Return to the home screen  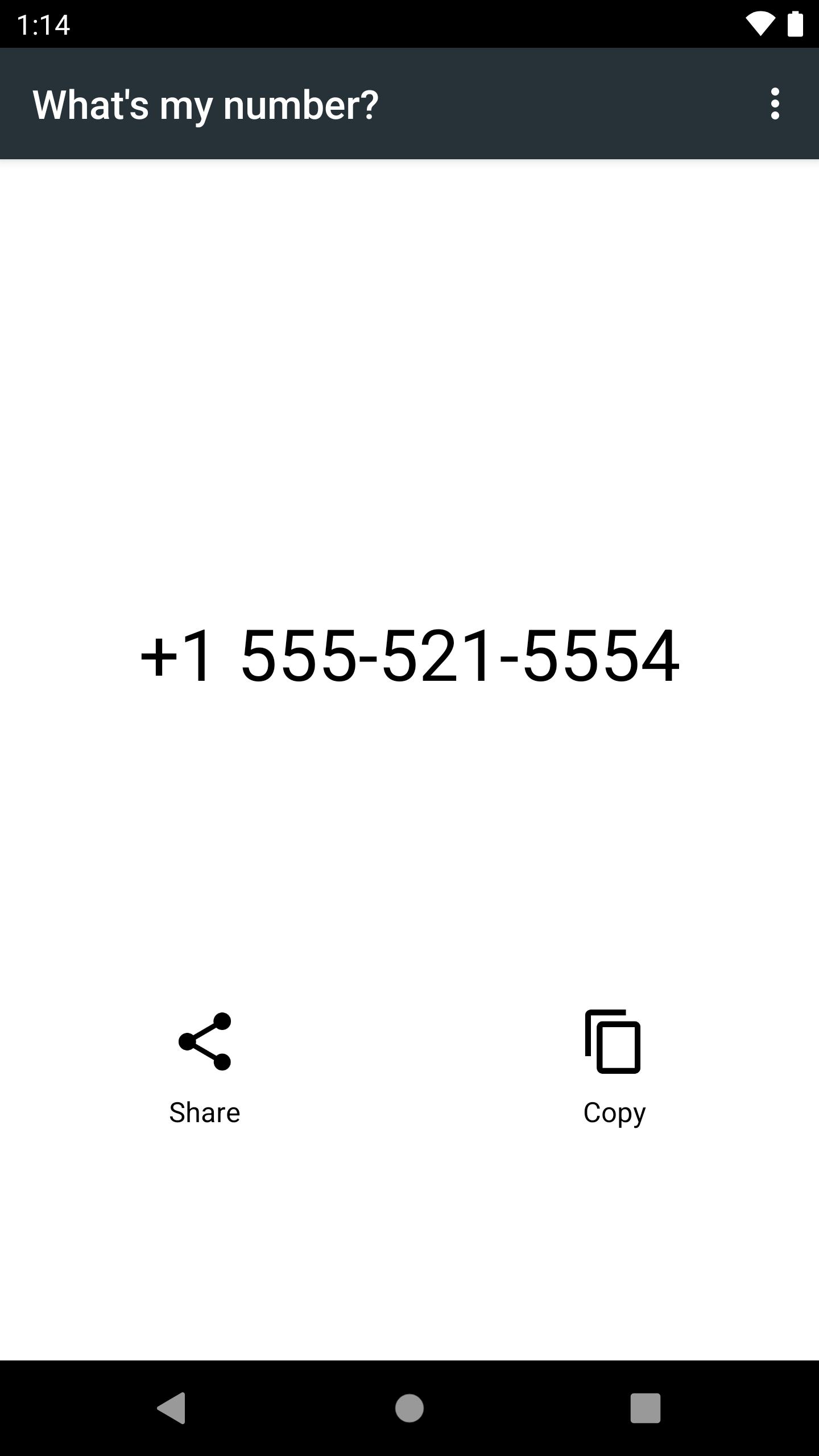click(409, 1408)
